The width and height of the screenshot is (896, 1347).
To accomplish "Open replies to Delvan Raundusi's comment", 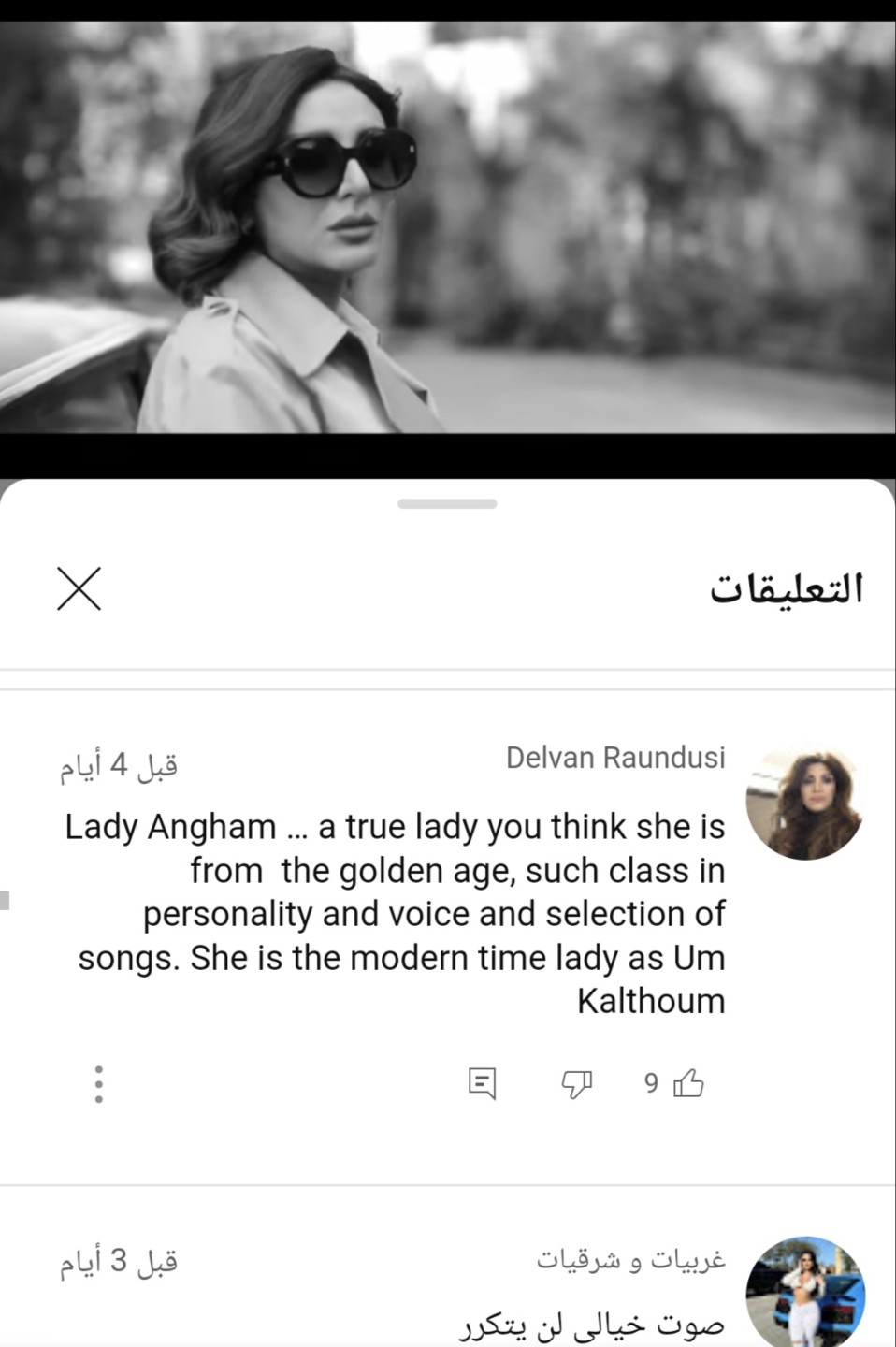I will (x=482, y=1083).
